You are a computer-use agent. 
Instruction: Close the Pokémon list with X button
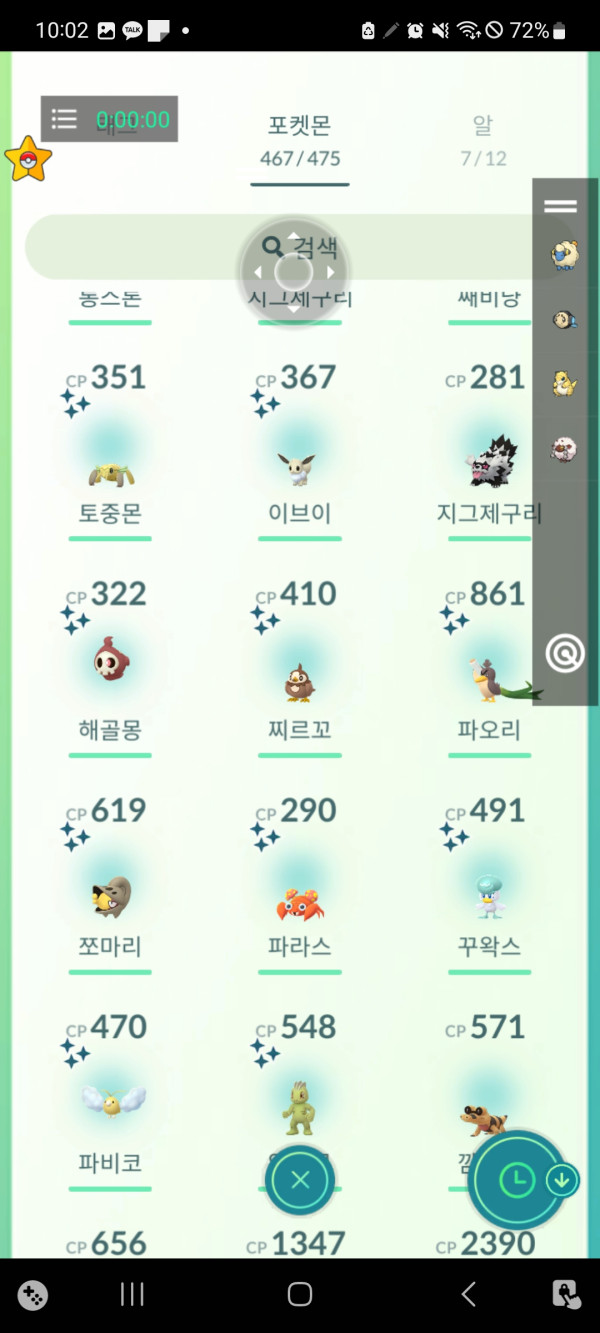coord(300,1180)
